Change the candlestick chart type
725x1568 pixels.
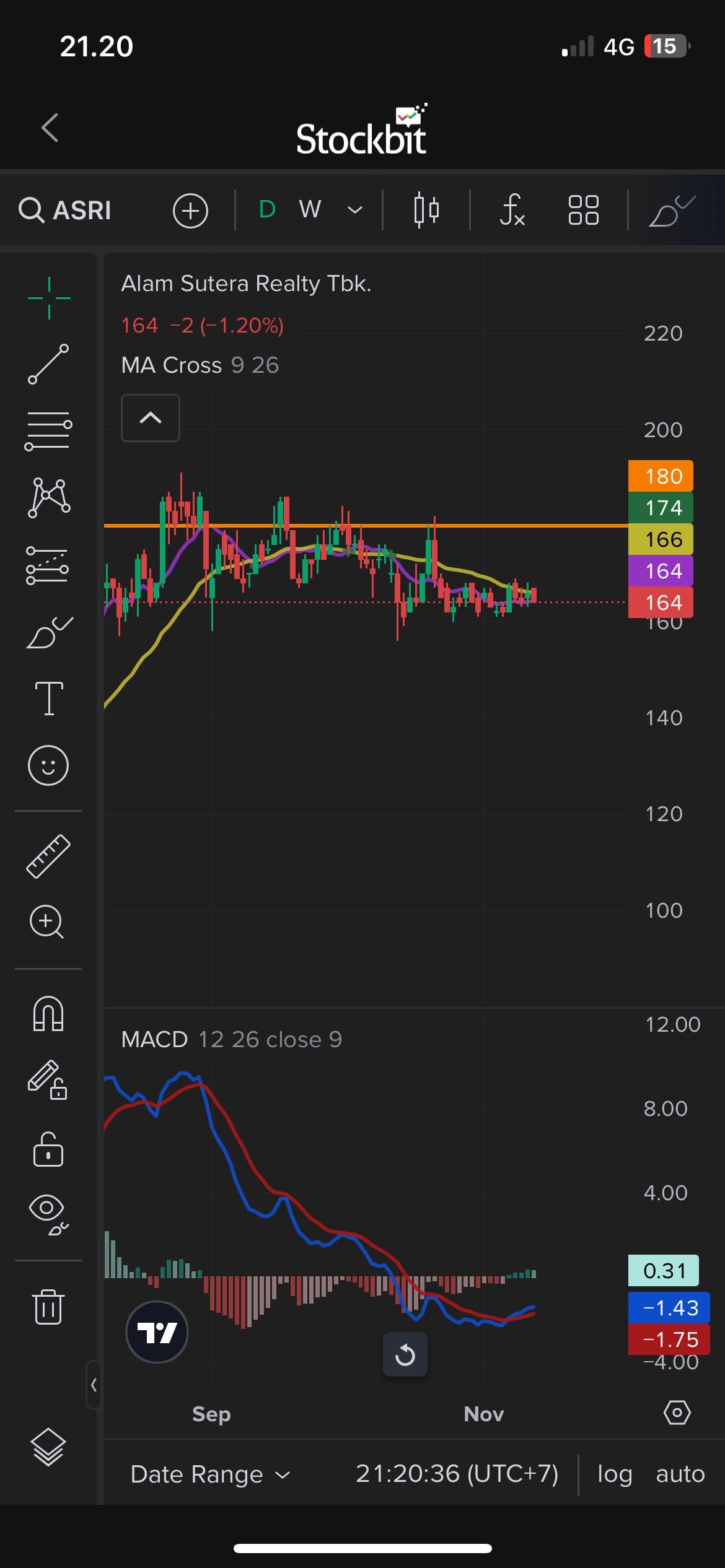pos(426,211)
